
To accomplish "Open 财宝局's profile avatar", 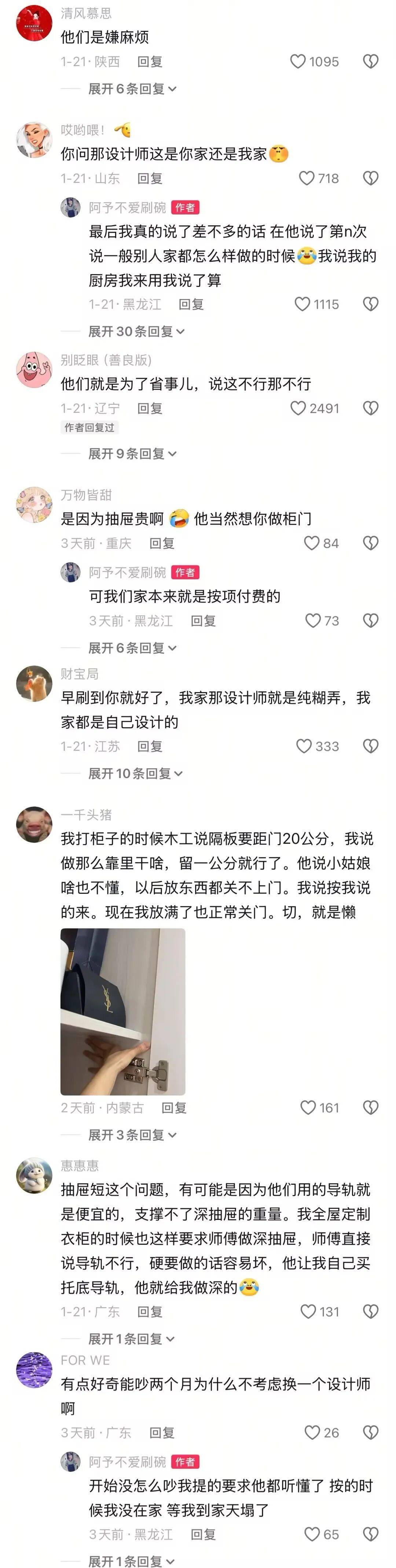I will [x=34, y=684].
